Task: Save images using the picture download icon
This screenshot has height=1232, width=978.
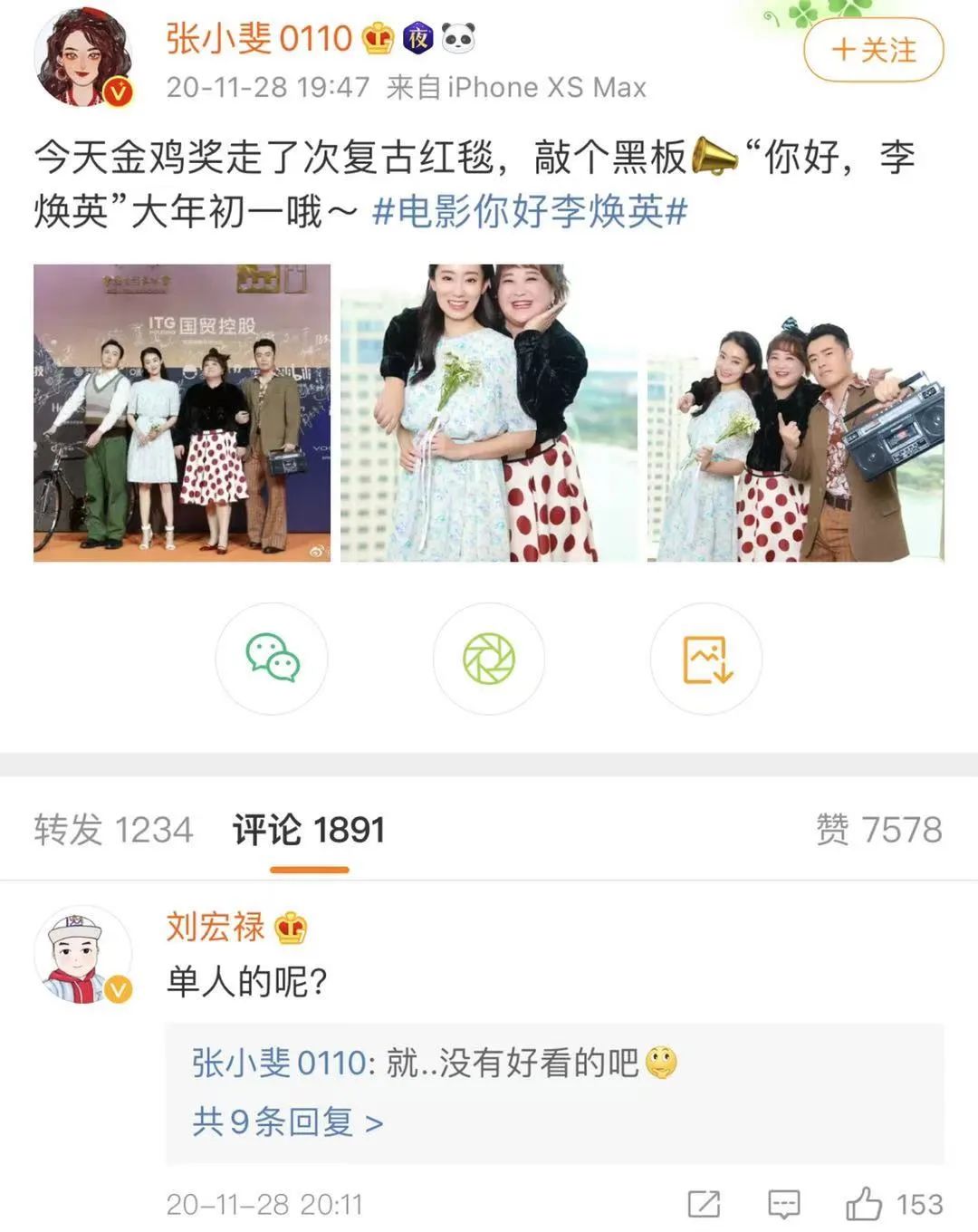Action: (707, 660)
